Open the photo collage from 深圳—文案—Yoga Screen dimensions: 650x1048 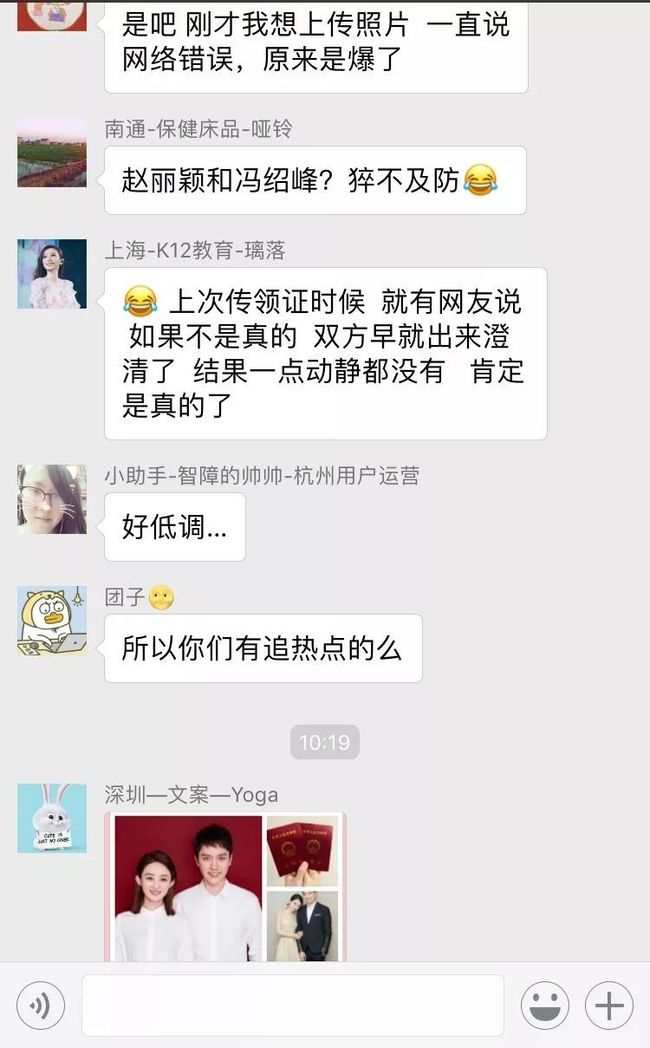coord(225,887)
